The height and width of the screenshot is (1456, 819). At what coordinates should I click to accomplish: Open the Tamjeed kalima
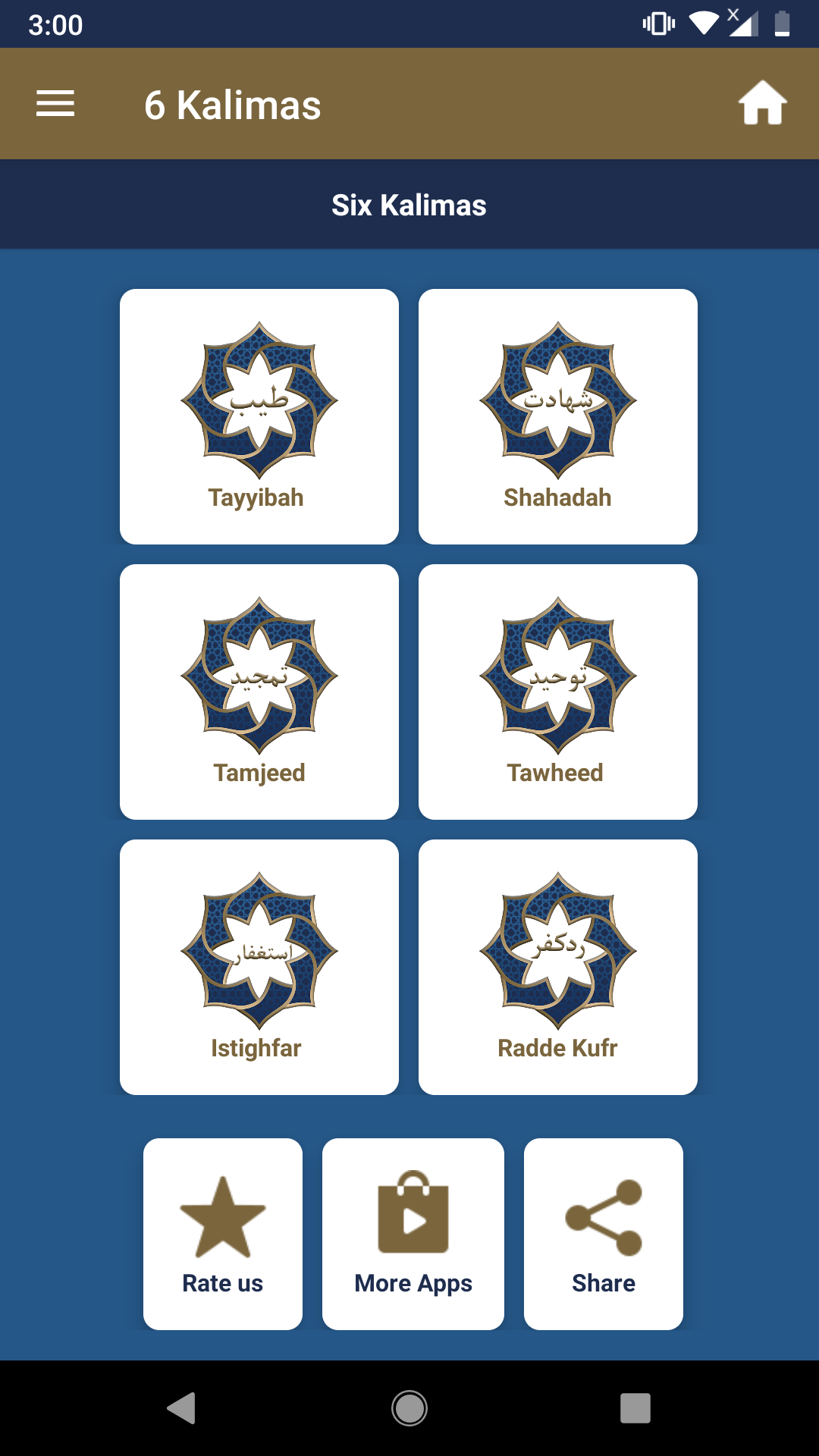point(258,690)
